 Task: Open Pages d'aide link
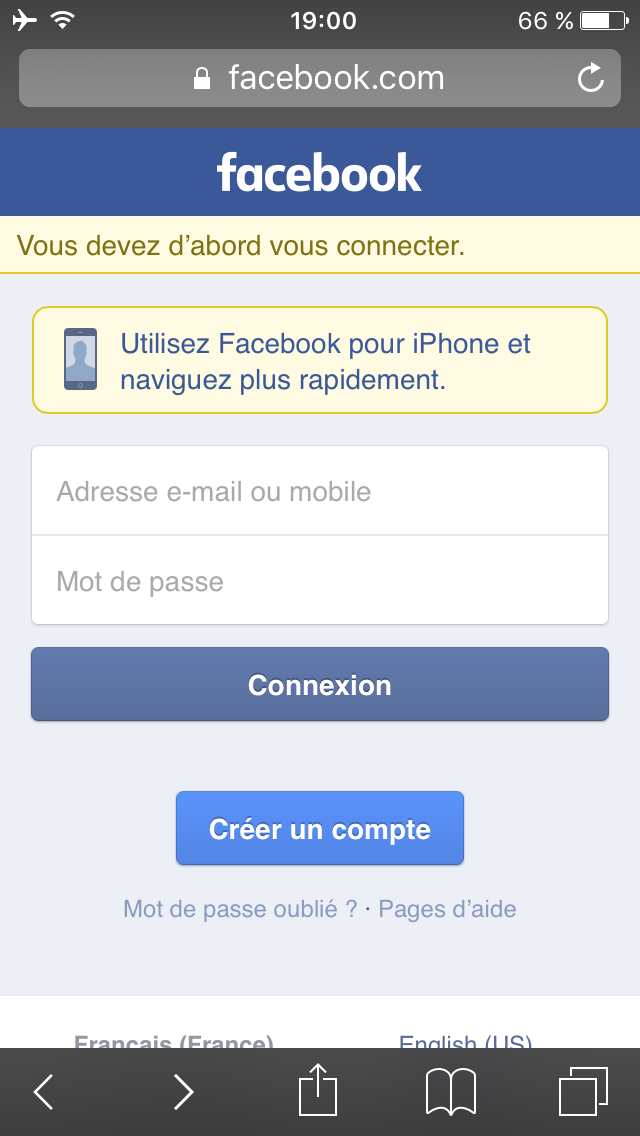pos(447,909)
